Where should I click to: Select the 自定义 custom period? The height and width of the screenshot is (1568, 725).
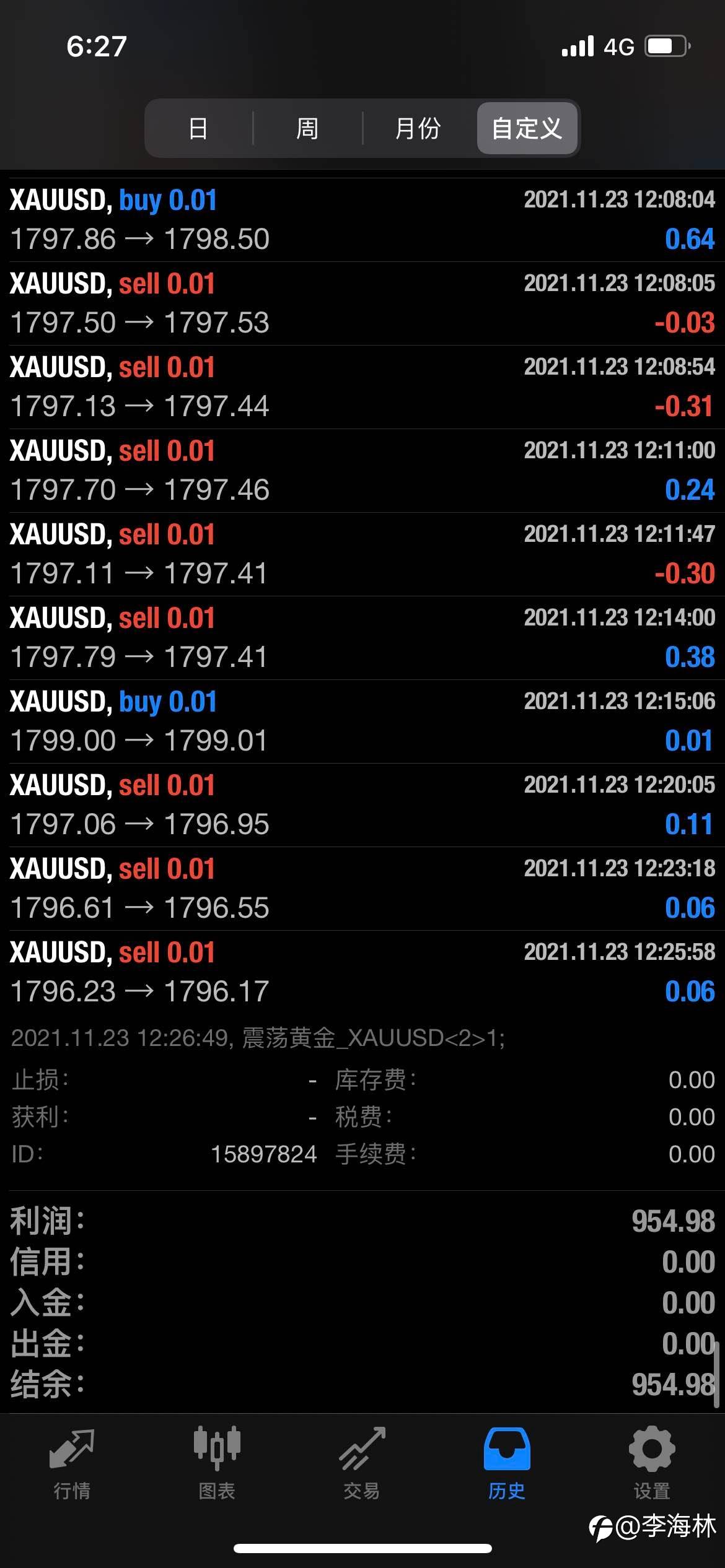click(527, 128)
